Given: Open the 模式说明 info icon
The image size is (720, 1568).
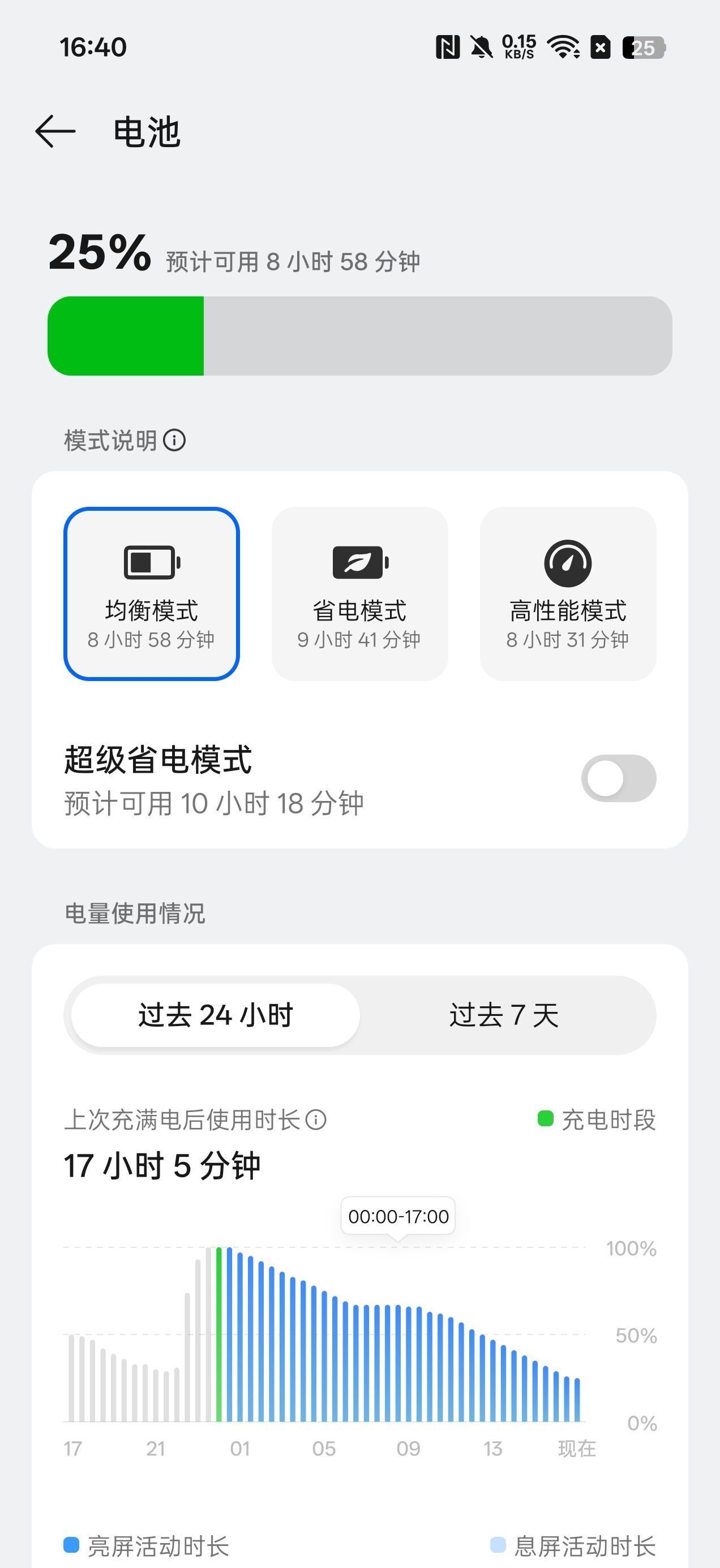Looking at the screenshot, I should pos(174,440).
